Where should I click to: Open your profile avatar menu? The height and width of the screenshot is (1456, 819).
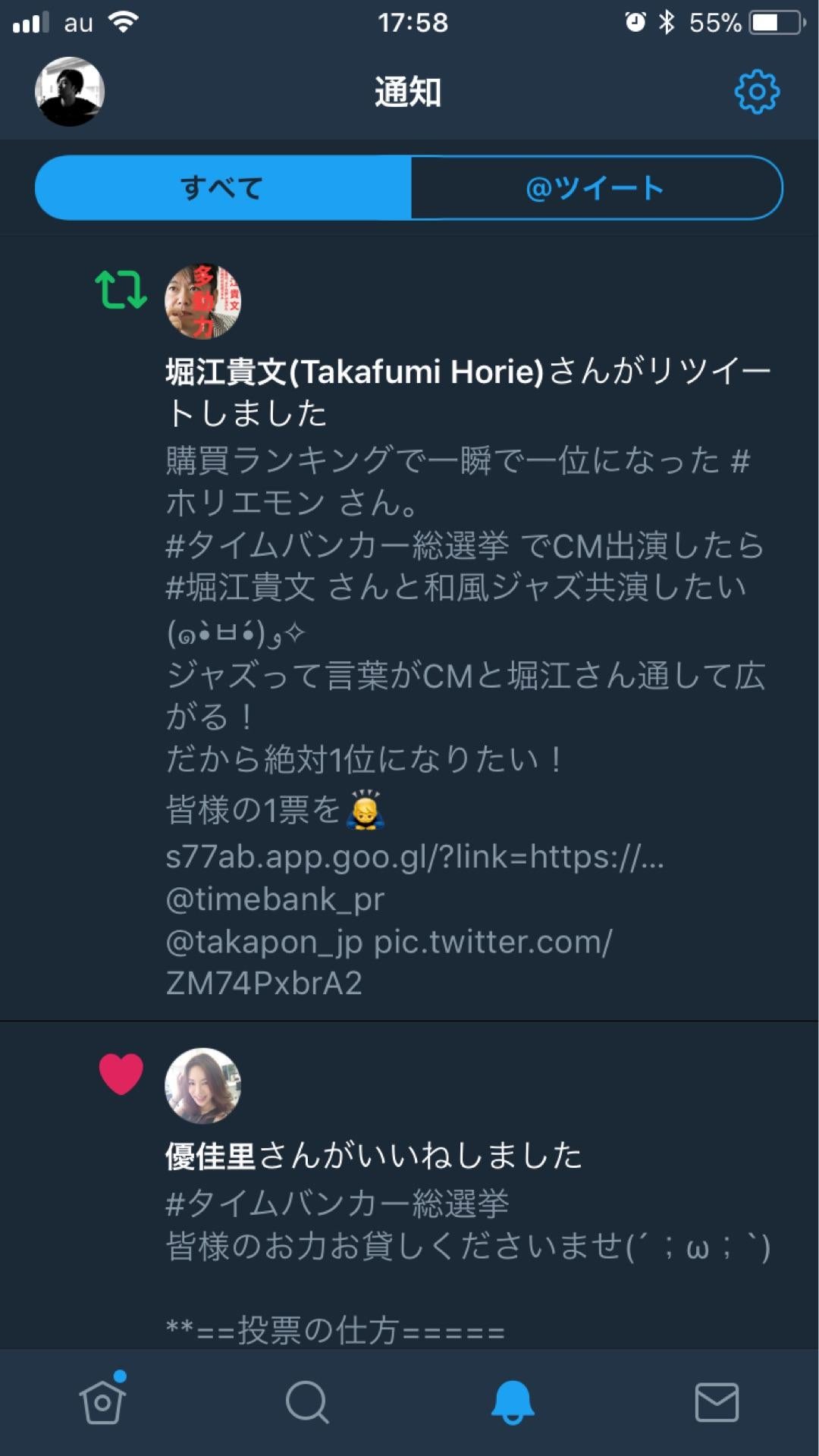coord(70,92)
